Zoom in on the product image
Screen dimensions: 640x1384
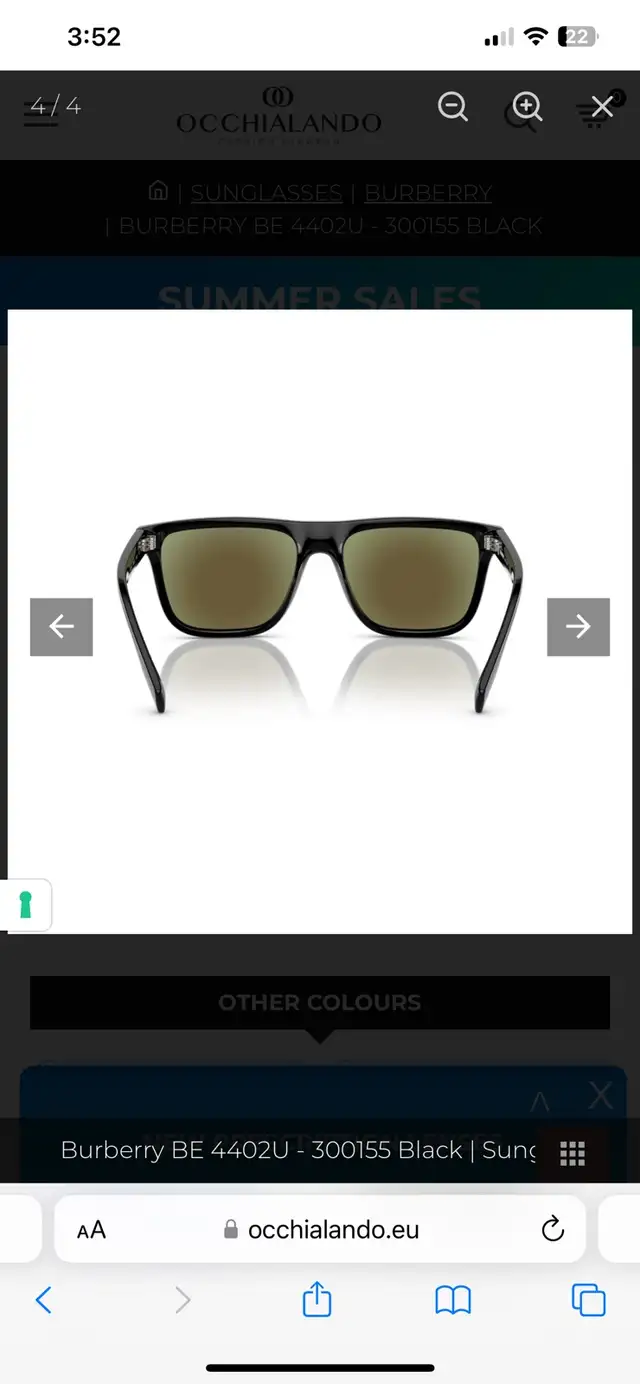tap(527, 106)
